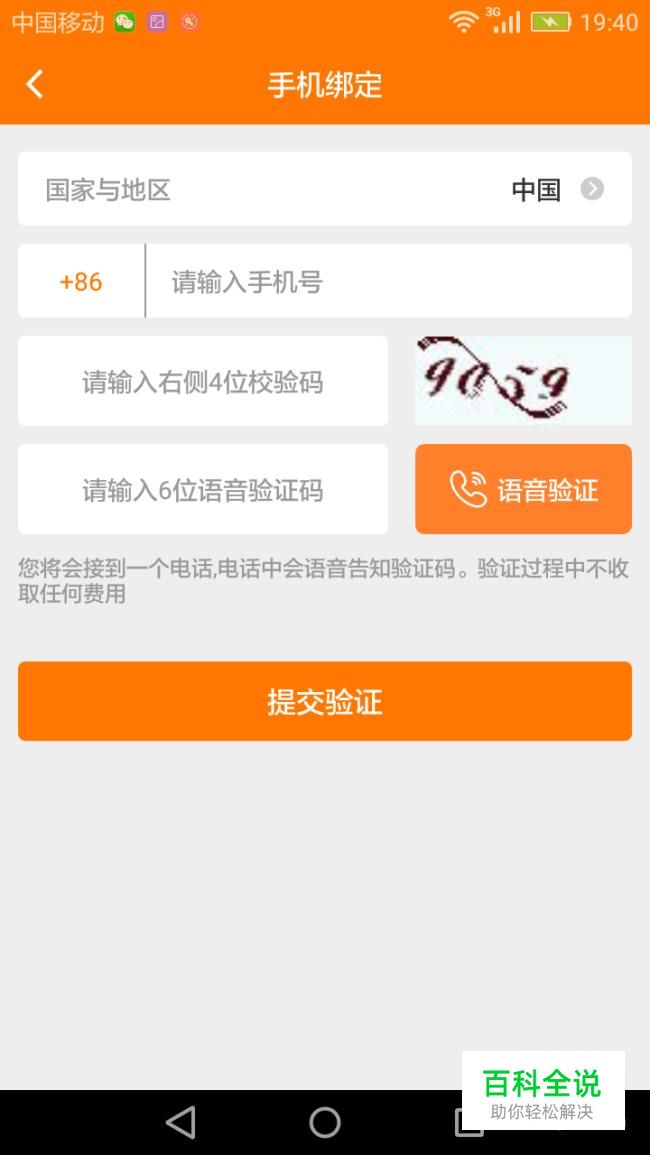Open the 国家与地区 country selector row

click(324, 189)
